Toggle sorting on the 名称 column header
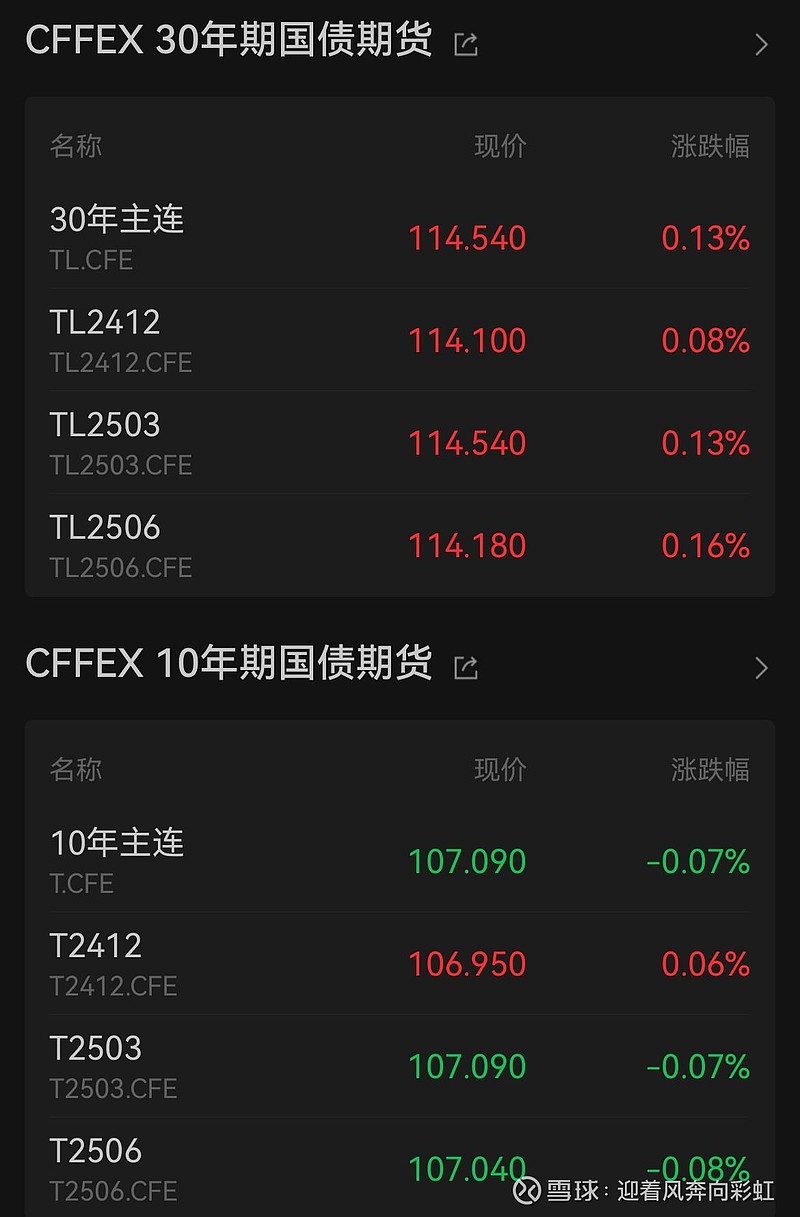 point(75,145)
